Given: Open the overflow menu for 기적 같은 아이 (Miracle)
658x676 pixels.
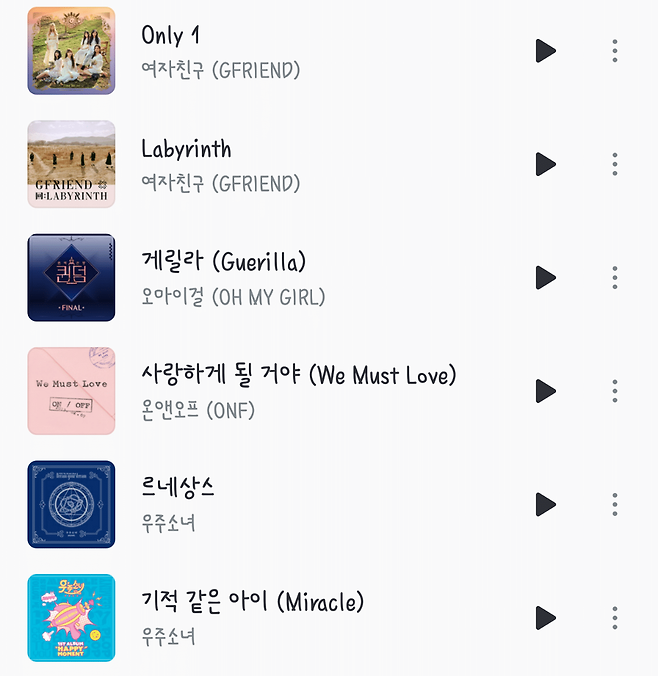Looking at the screenshot, I should pyautogui.click(x=614, y=617).
